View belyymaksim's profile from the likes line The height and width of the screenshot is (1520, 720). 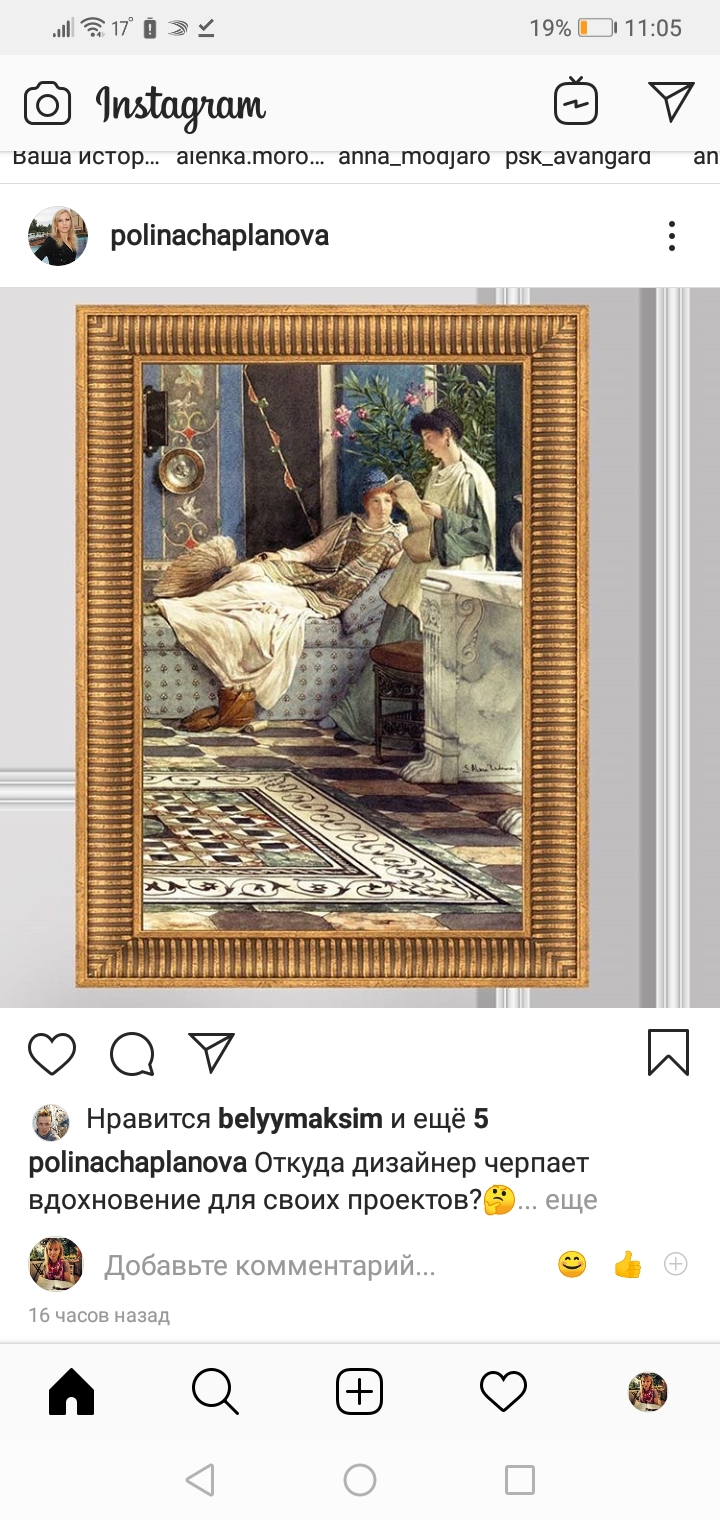pyautogui.click(x=300, y=1119)
